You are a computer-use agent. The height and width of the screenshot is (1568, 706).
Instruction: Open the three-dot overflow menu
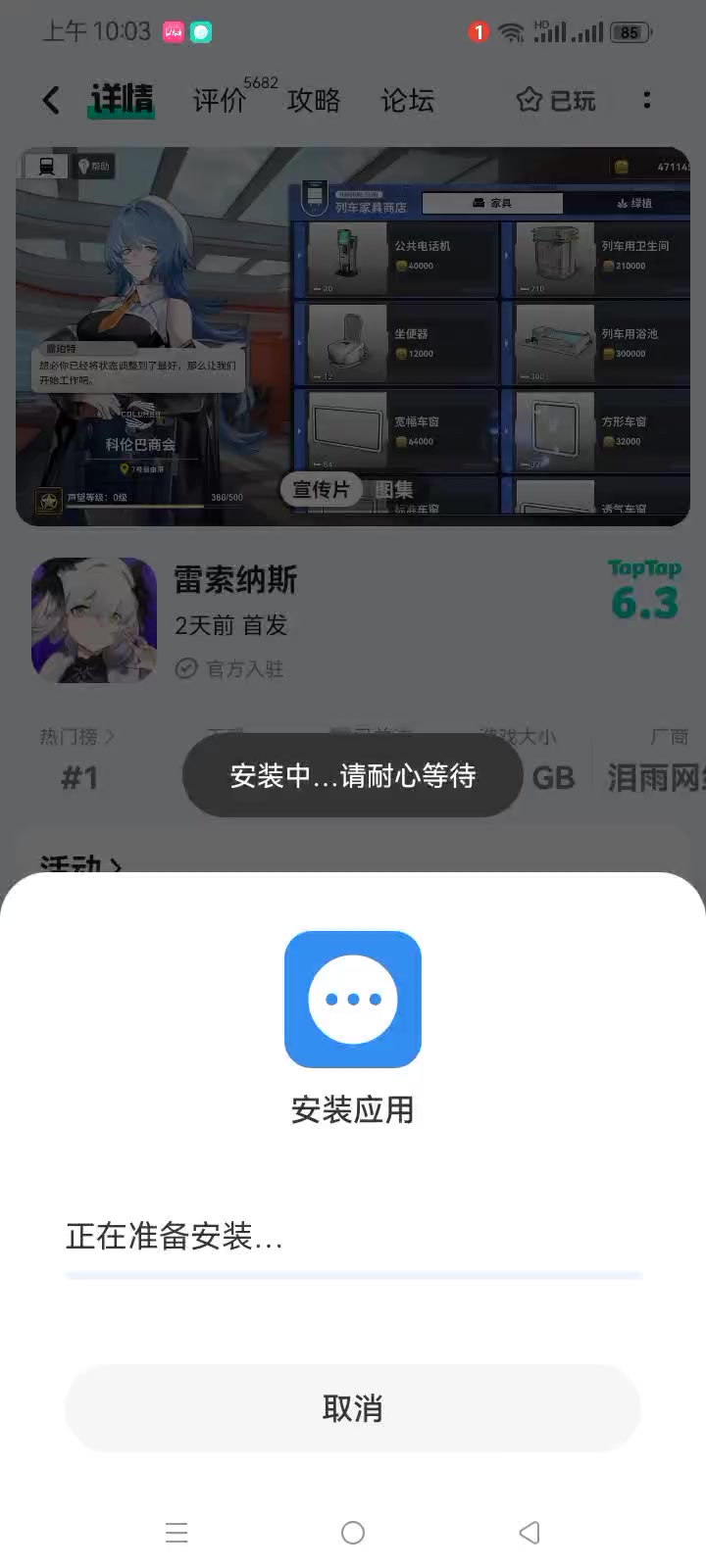646,100
